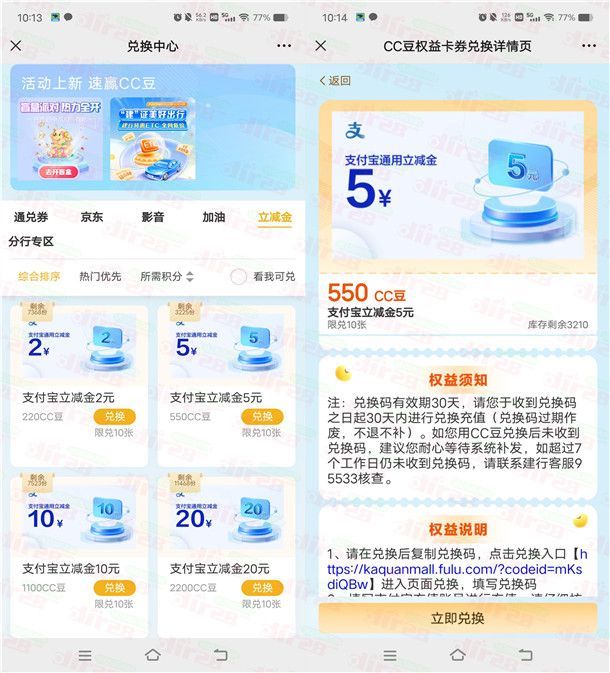Open the overflow menu on 兑换中心
The image size is (610, 673).
pyautogui.click(x=284, y=46)
